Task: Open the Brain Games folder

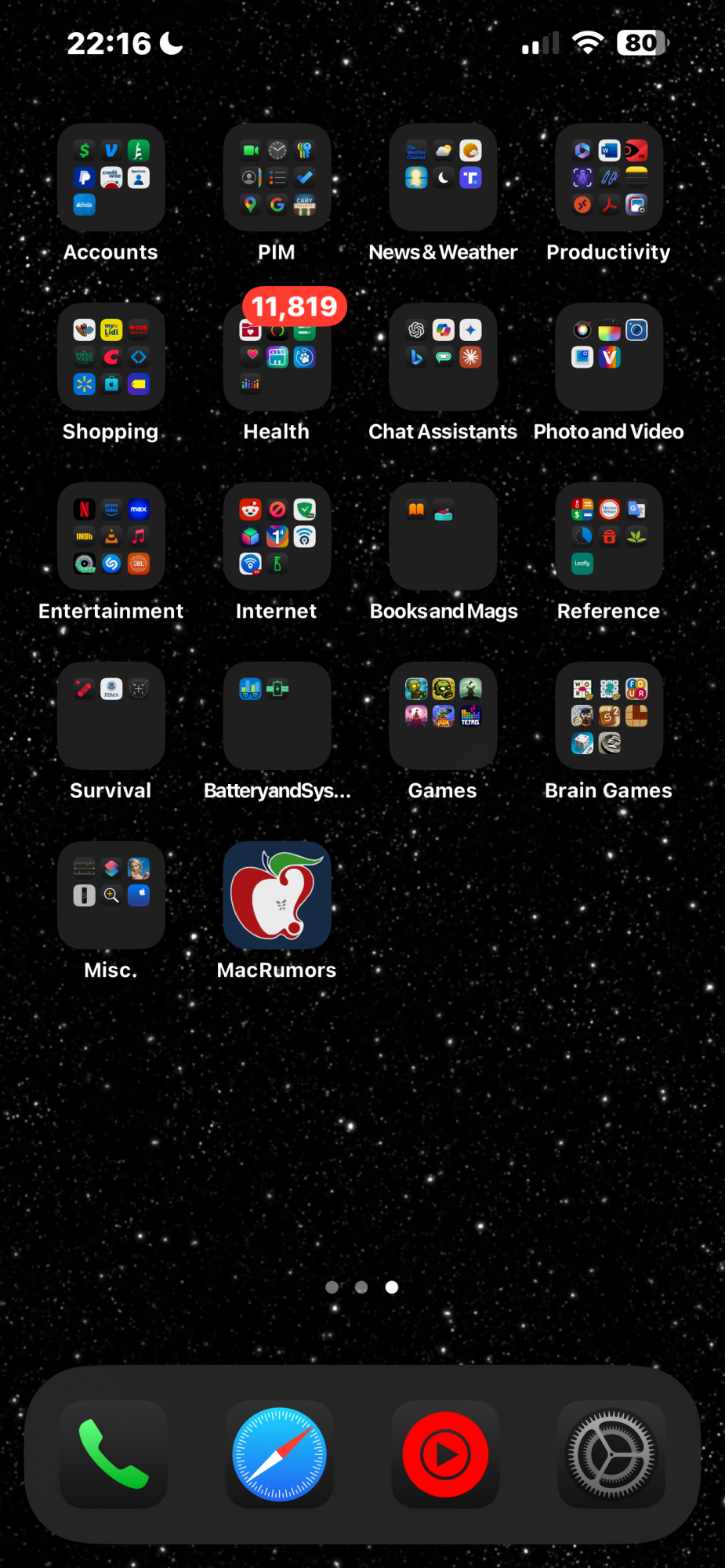Action: 609,716
